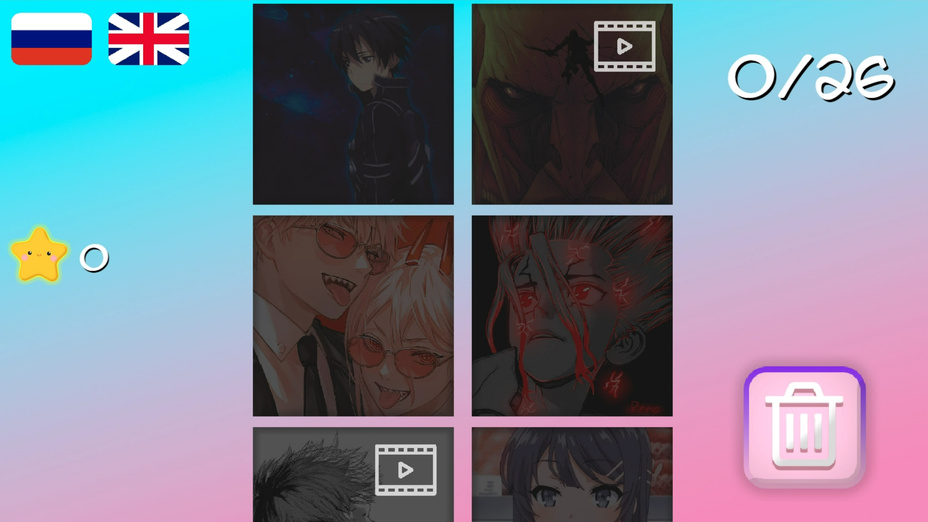The image size is (928, 522).
Task: Open the red-marked face with spiky hair tile
Action: (572, 316)
